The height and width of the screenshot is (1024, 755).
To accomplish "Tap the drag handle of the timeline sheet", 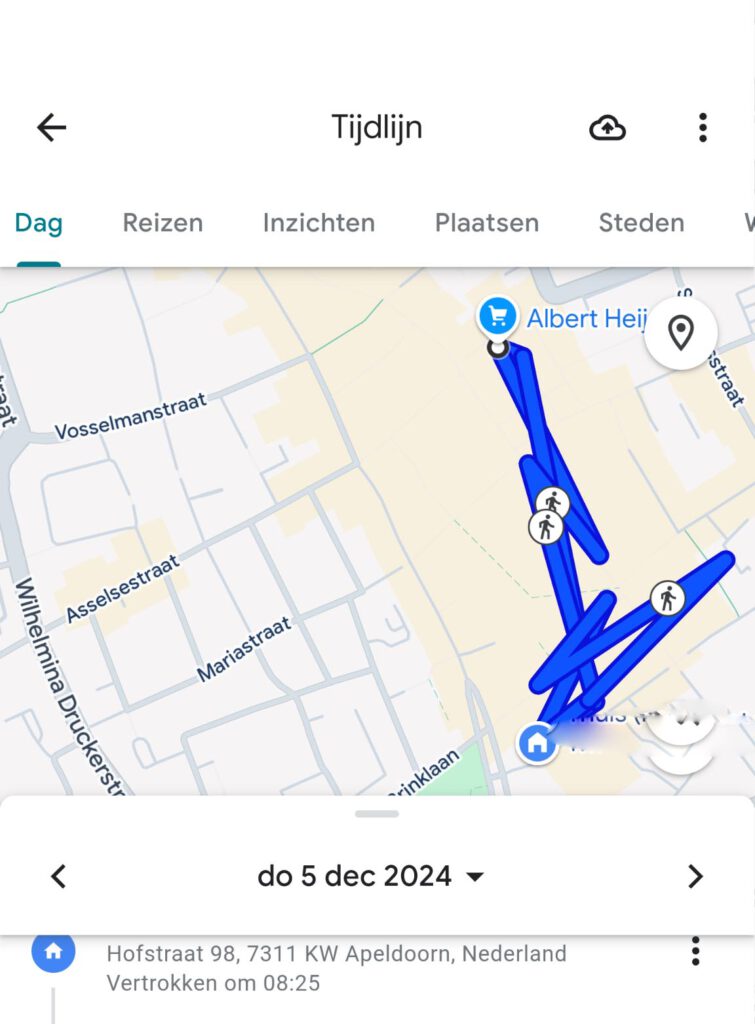I will (377, 813).
